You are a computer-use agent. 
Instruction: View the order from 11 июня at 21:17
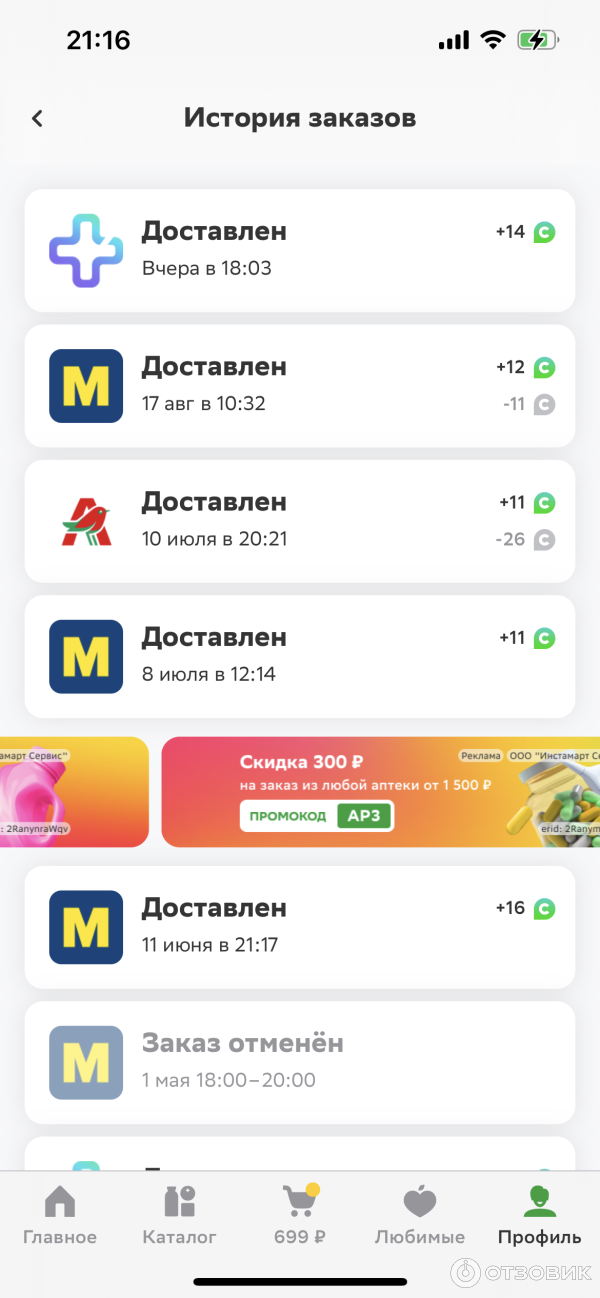pyautogui.click(x=300, y=927)
